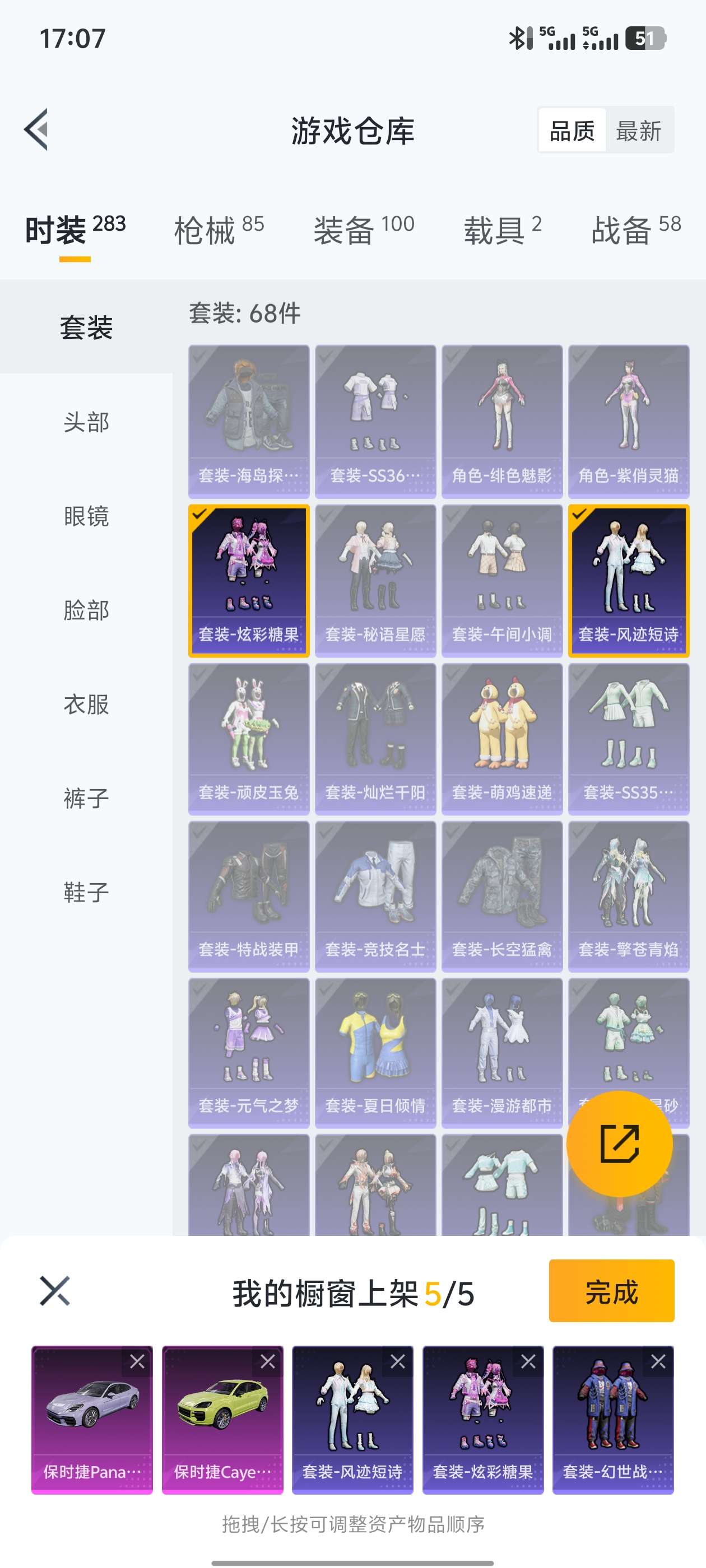Tap the 角色-绯色魅影 item
The height and width of the screenshot is (1568, 706).
pyautogui.click(x=502, y=421)
